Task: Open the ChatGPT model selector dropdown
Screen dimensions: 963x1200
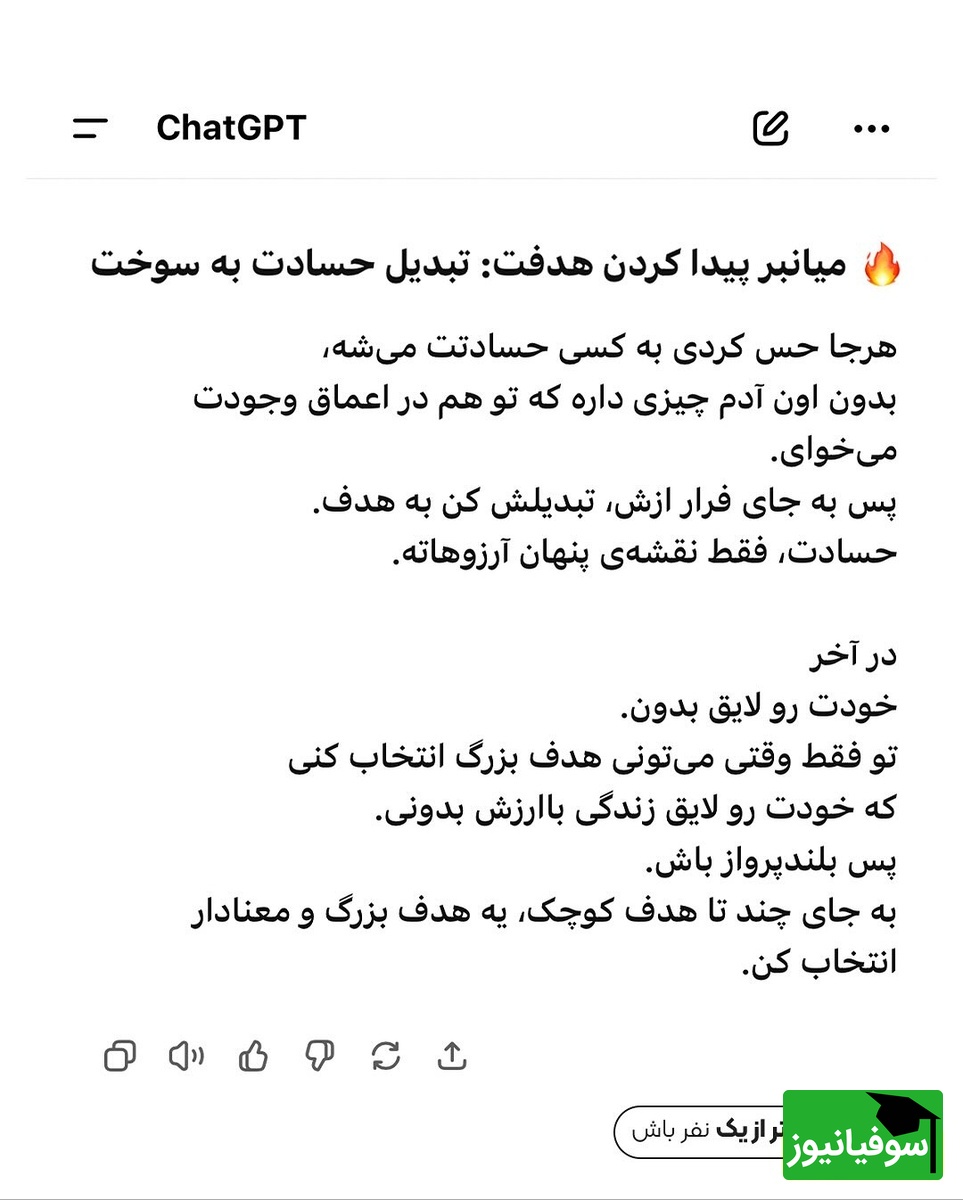Action: pyautogui.click(x=231, y=128)
